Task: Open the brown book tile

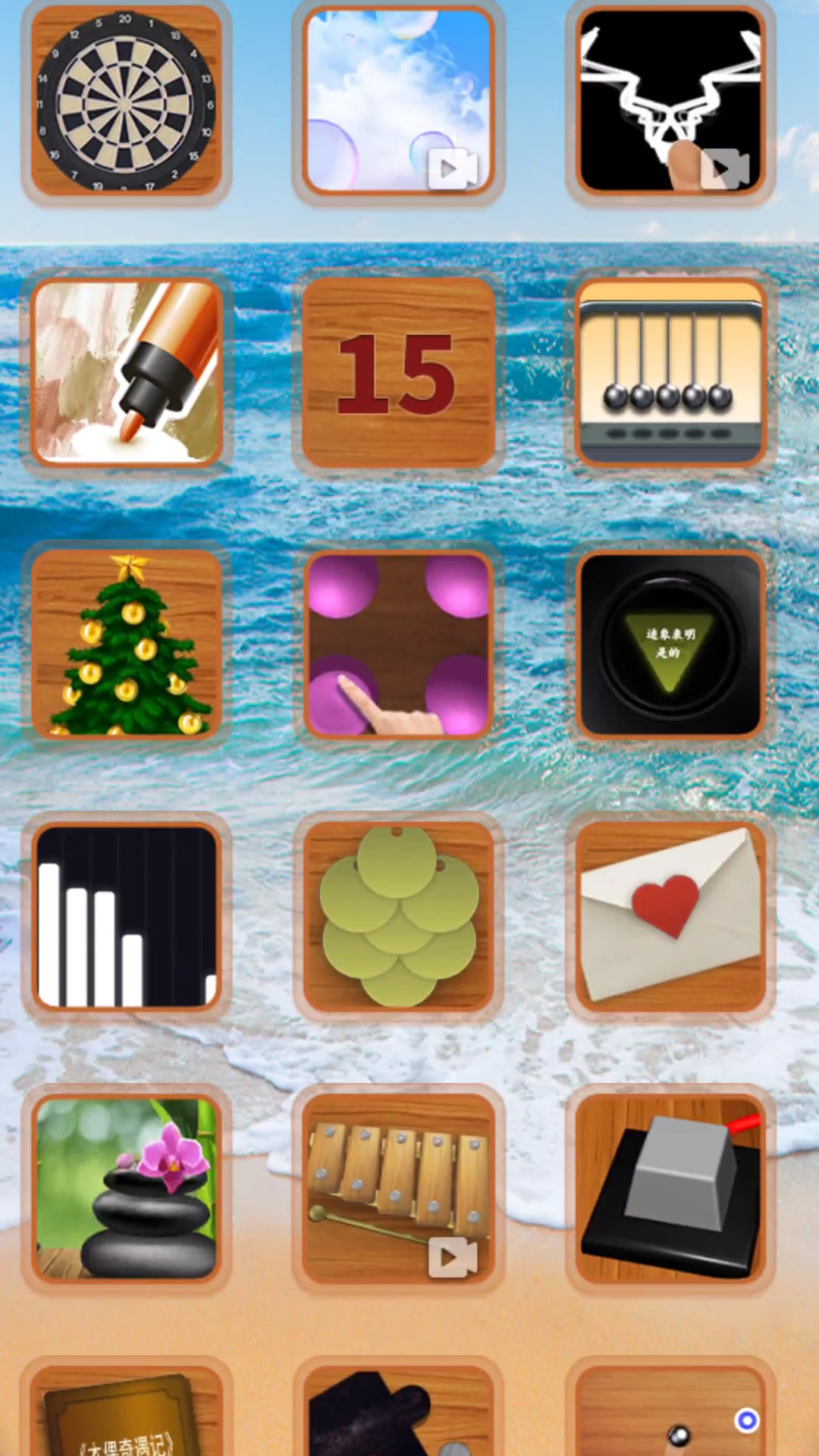Action: (126, 1410)
